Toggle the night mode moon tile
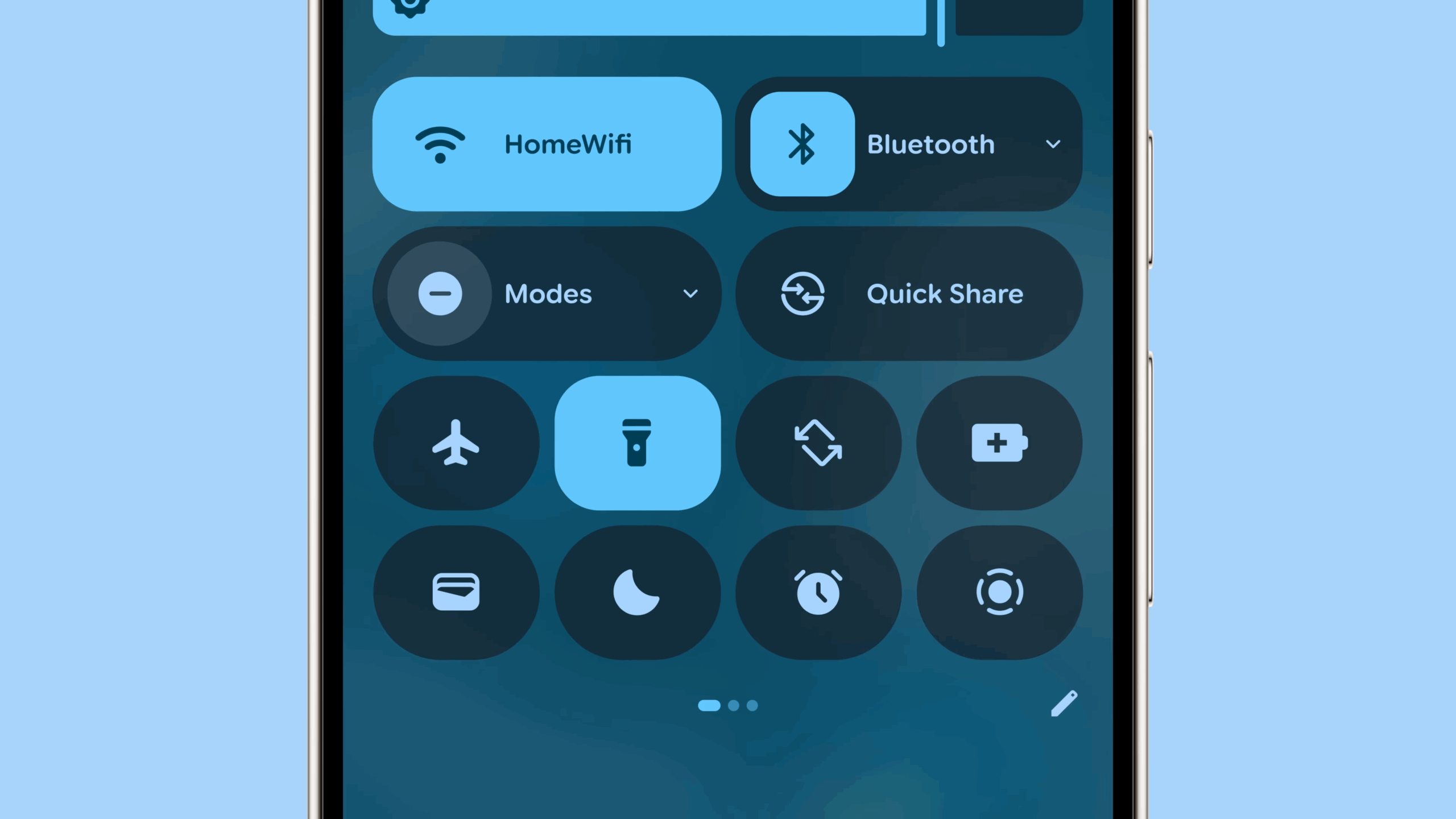Viewport: 1456px width, 819px height. pos(637,592)
